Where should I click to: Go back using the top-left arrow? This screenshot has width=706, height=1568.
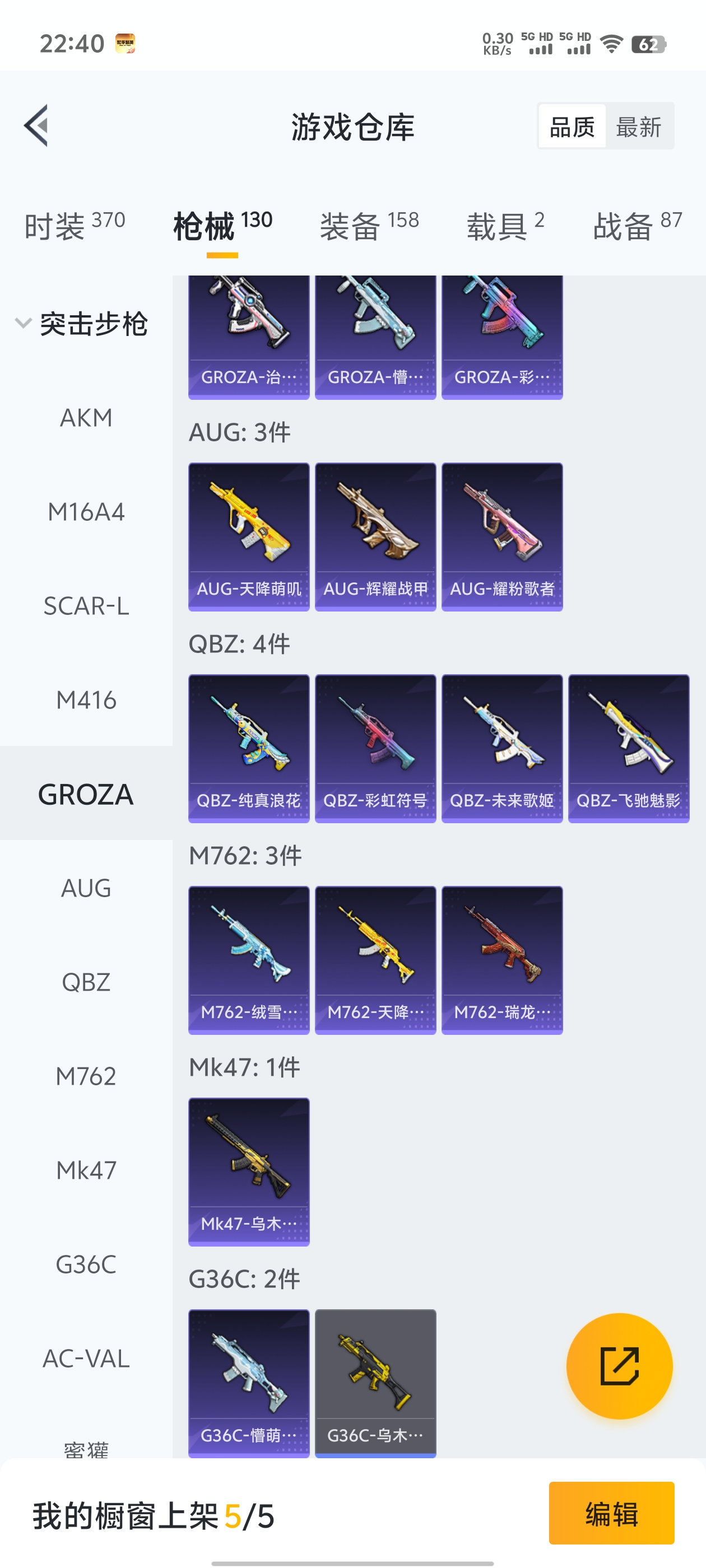36,125
